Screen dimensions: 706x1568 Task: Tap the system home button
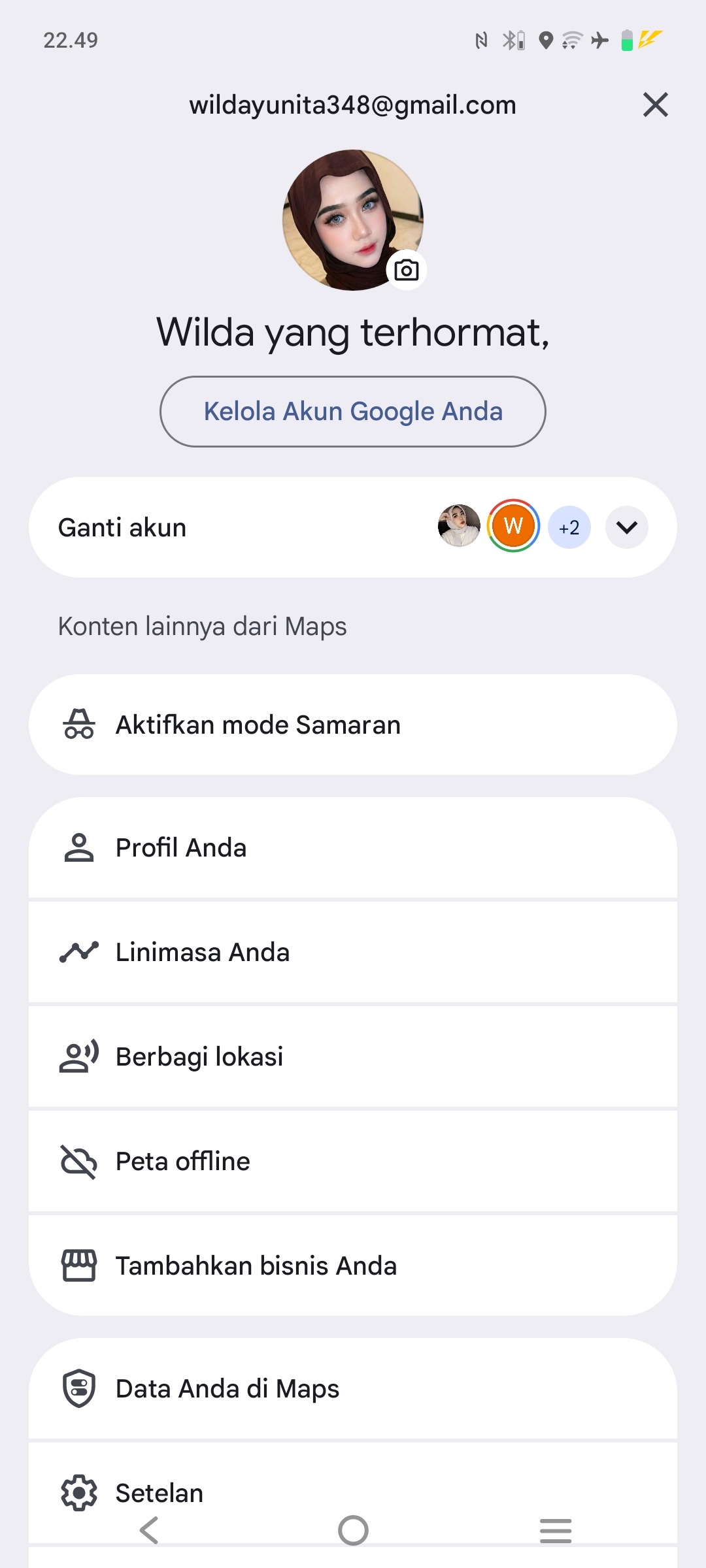[x=353, y=1531]
